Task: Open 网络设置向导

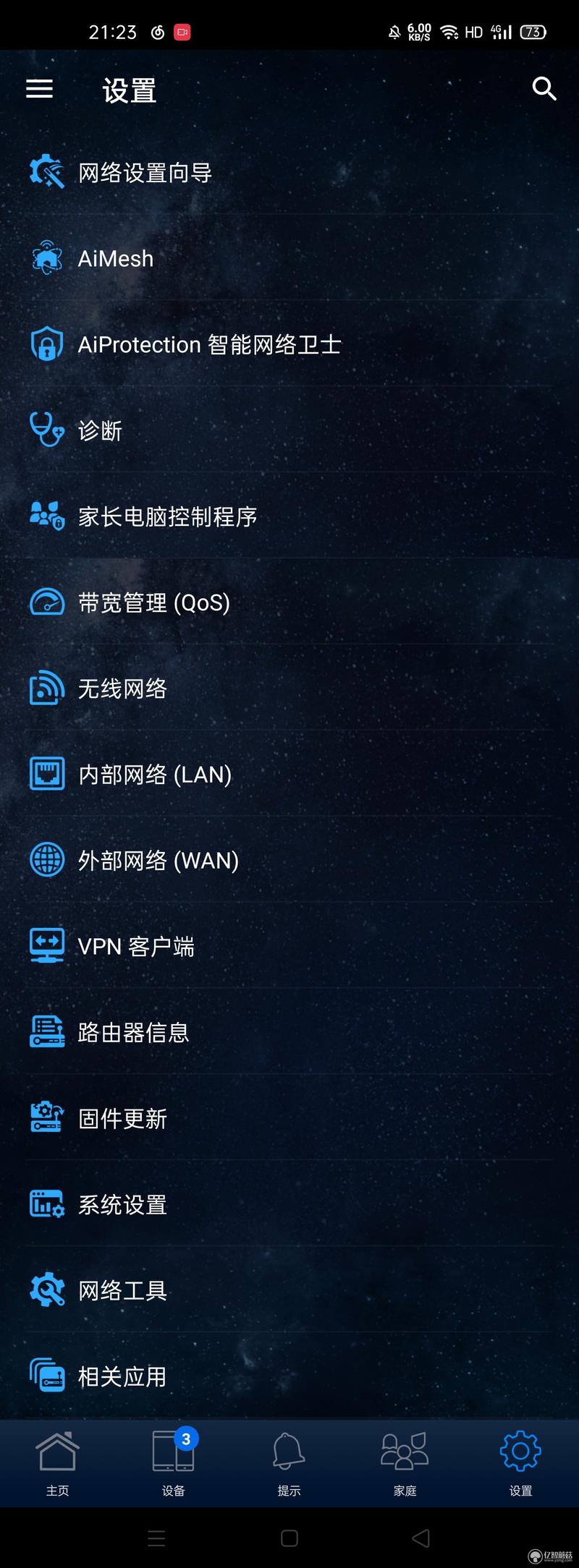Action: click(x=145, y=173)
